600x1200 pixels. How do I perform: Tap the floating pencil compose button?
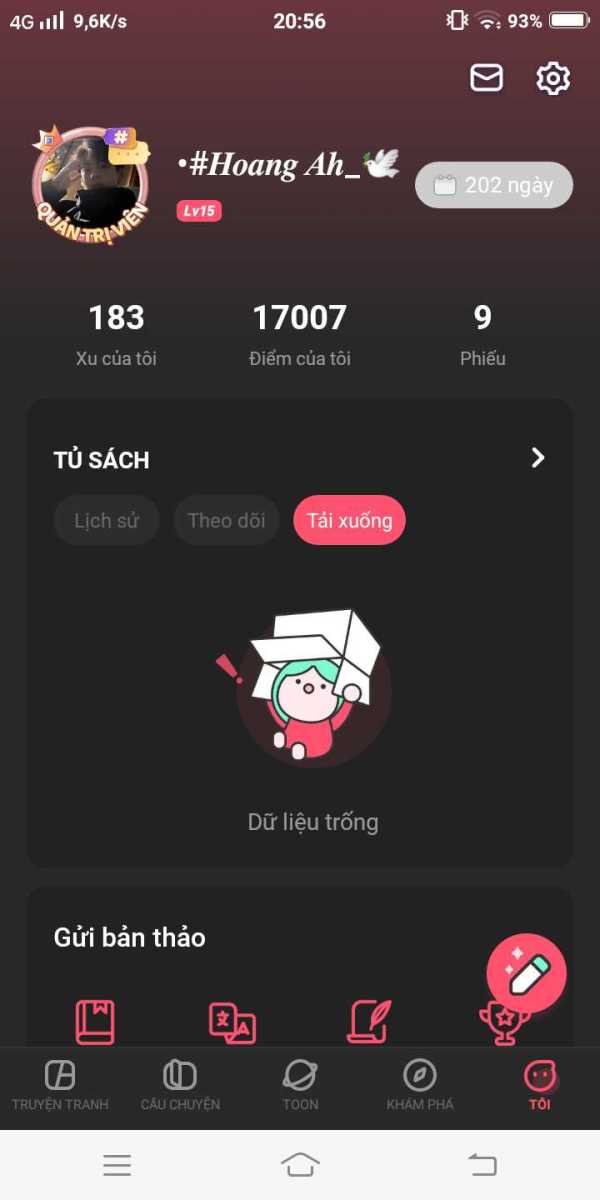(527, 974)
